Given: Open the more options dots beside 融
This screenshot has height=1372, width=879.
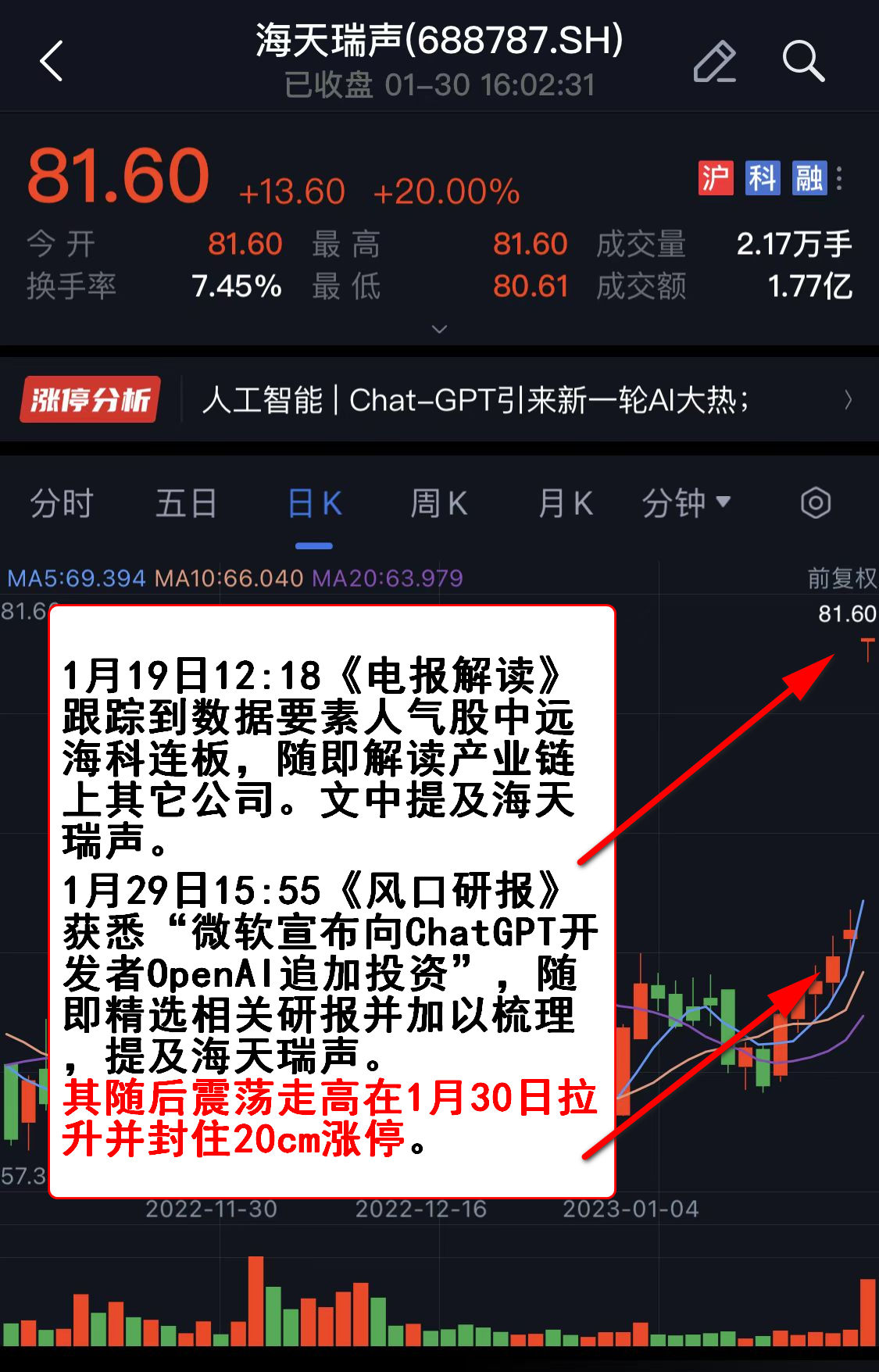Looking at the screenshot, I should coord(840,178).
